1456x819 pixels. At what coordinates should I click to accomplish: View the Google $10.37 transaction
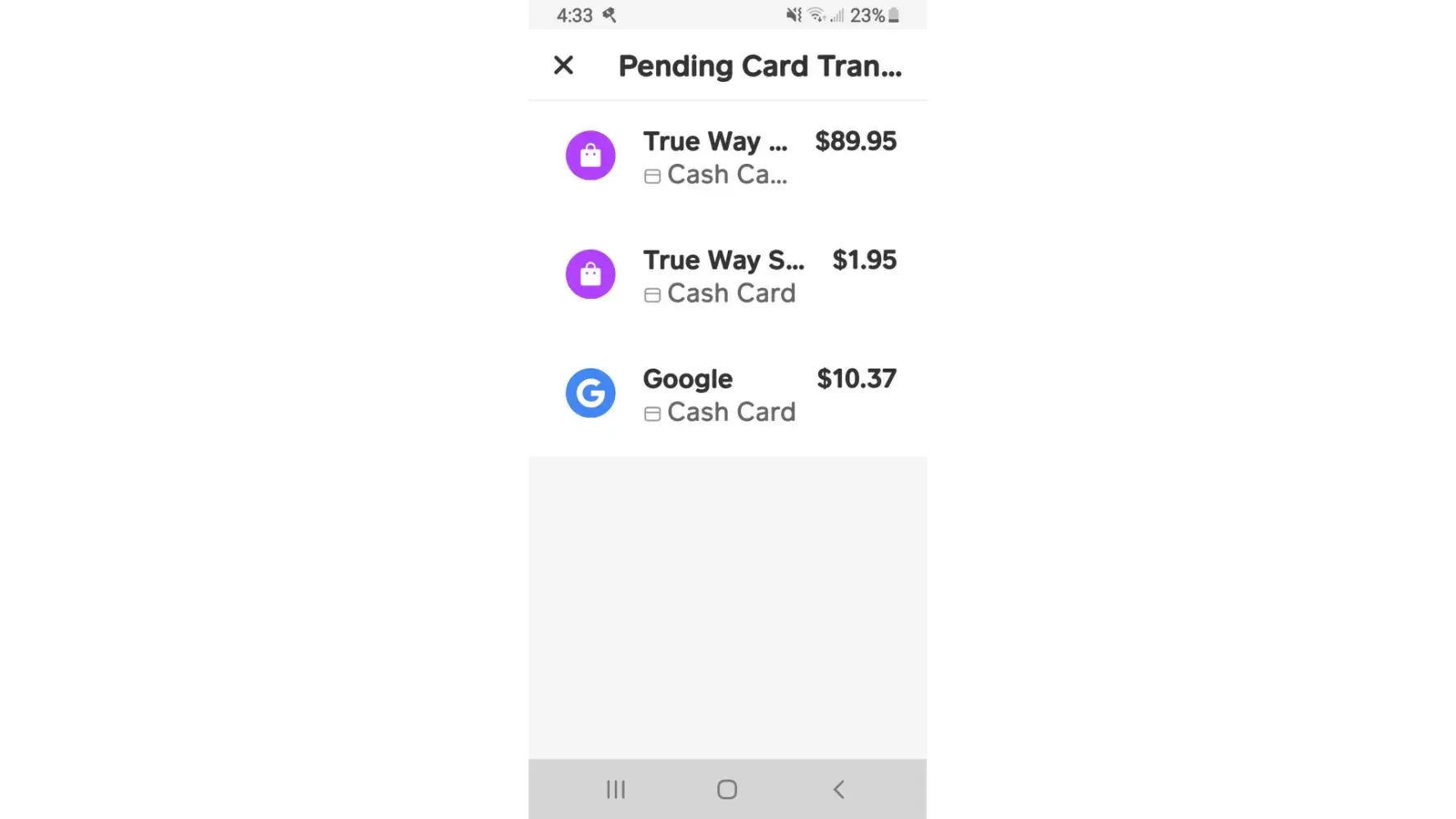pyautogui.click(x=727, y=394)
